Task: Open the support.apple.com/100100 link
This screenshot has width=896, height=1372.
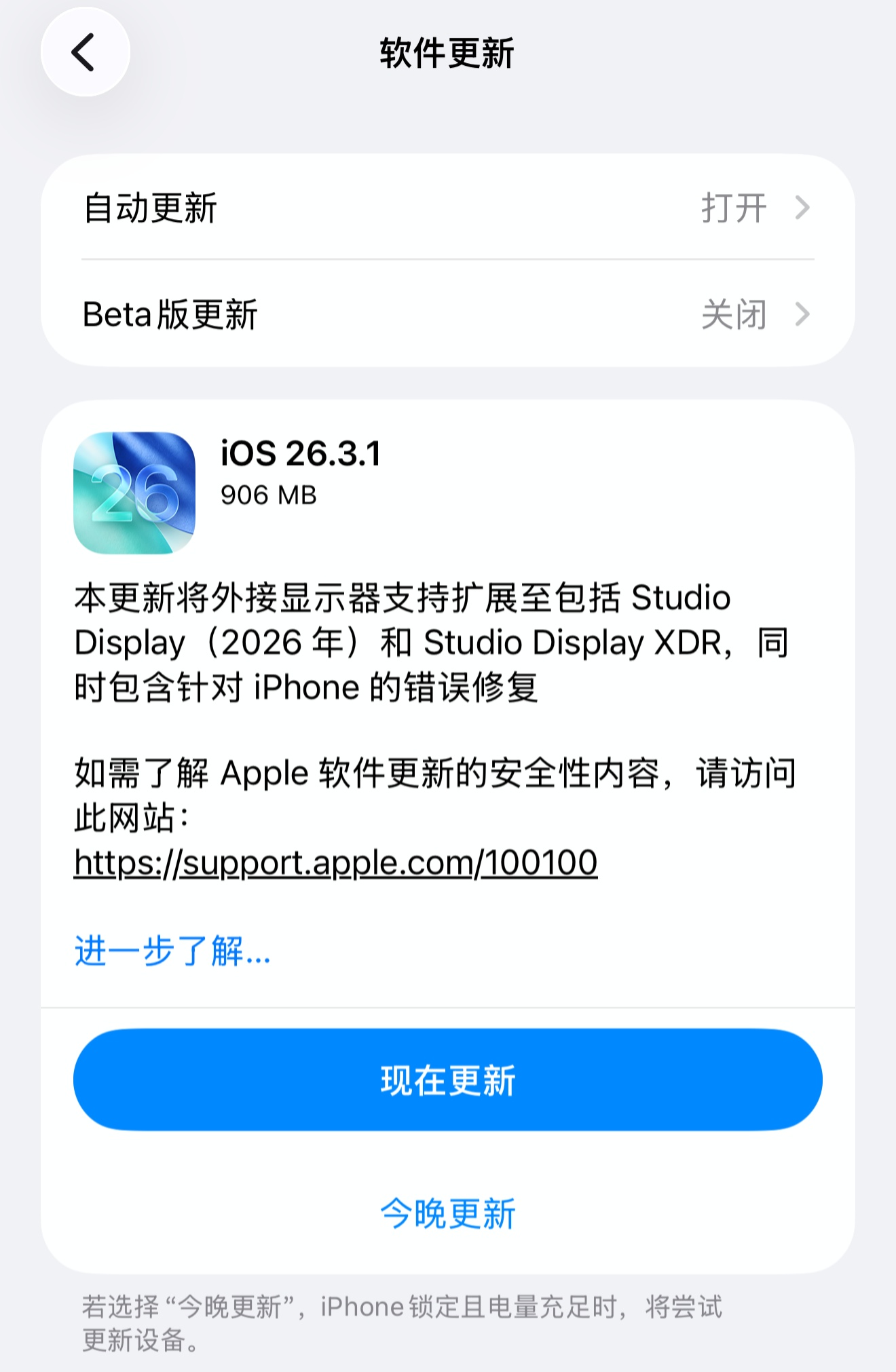Action: [x=335, y=863]
